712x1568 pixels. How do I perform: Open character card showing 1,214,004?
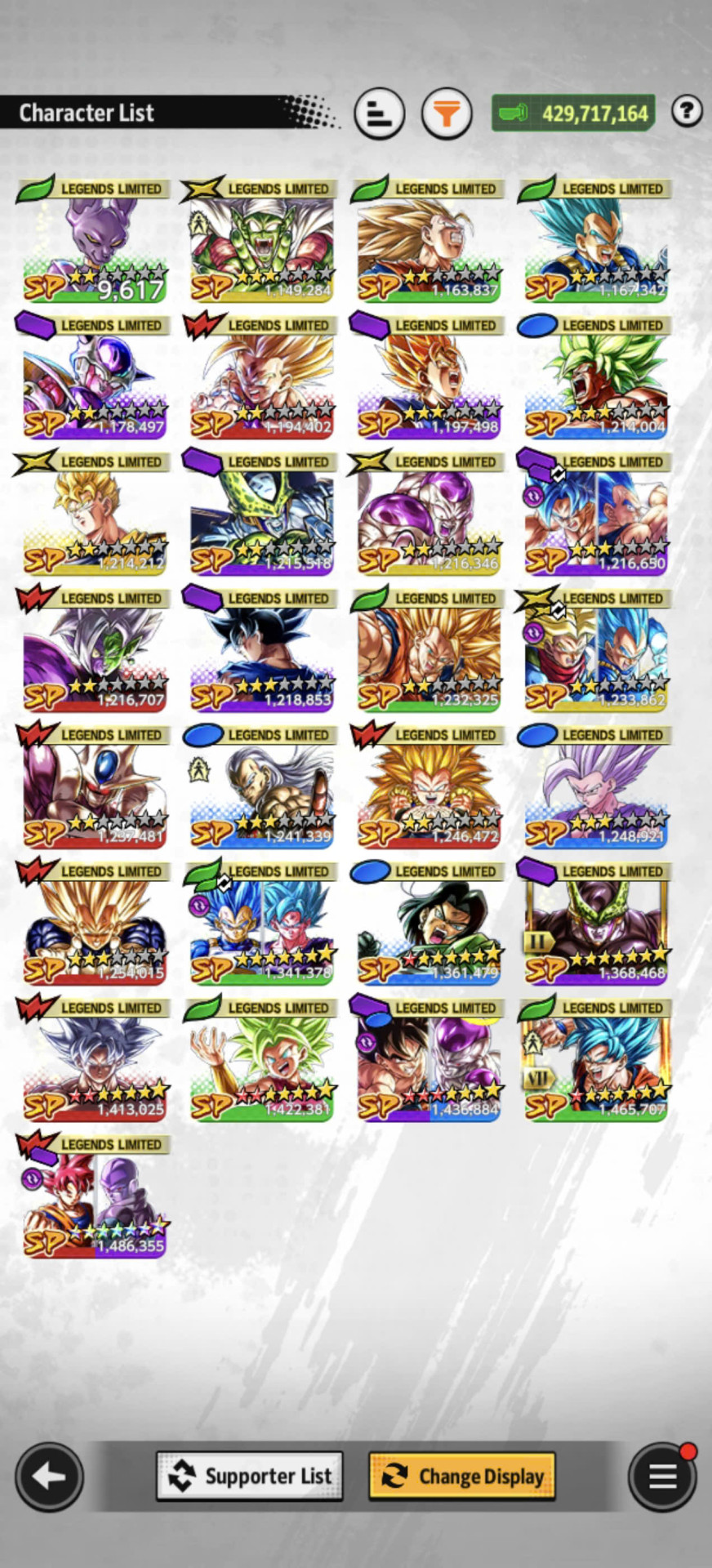tap(595, 376)
